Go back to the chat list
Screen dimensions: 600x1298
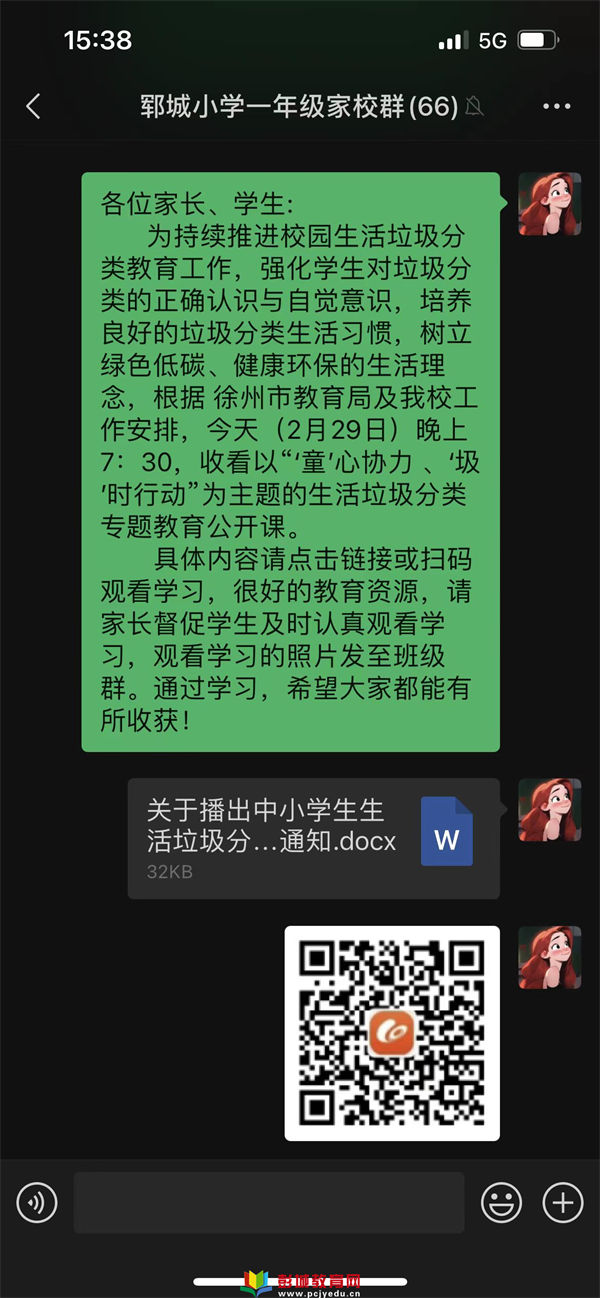[33, 106]
